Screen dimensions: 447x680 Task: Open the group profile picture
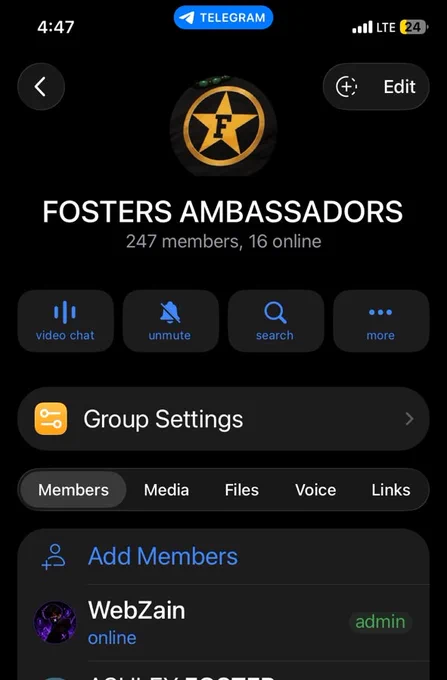pyautogui.click(x=224, y=126)
